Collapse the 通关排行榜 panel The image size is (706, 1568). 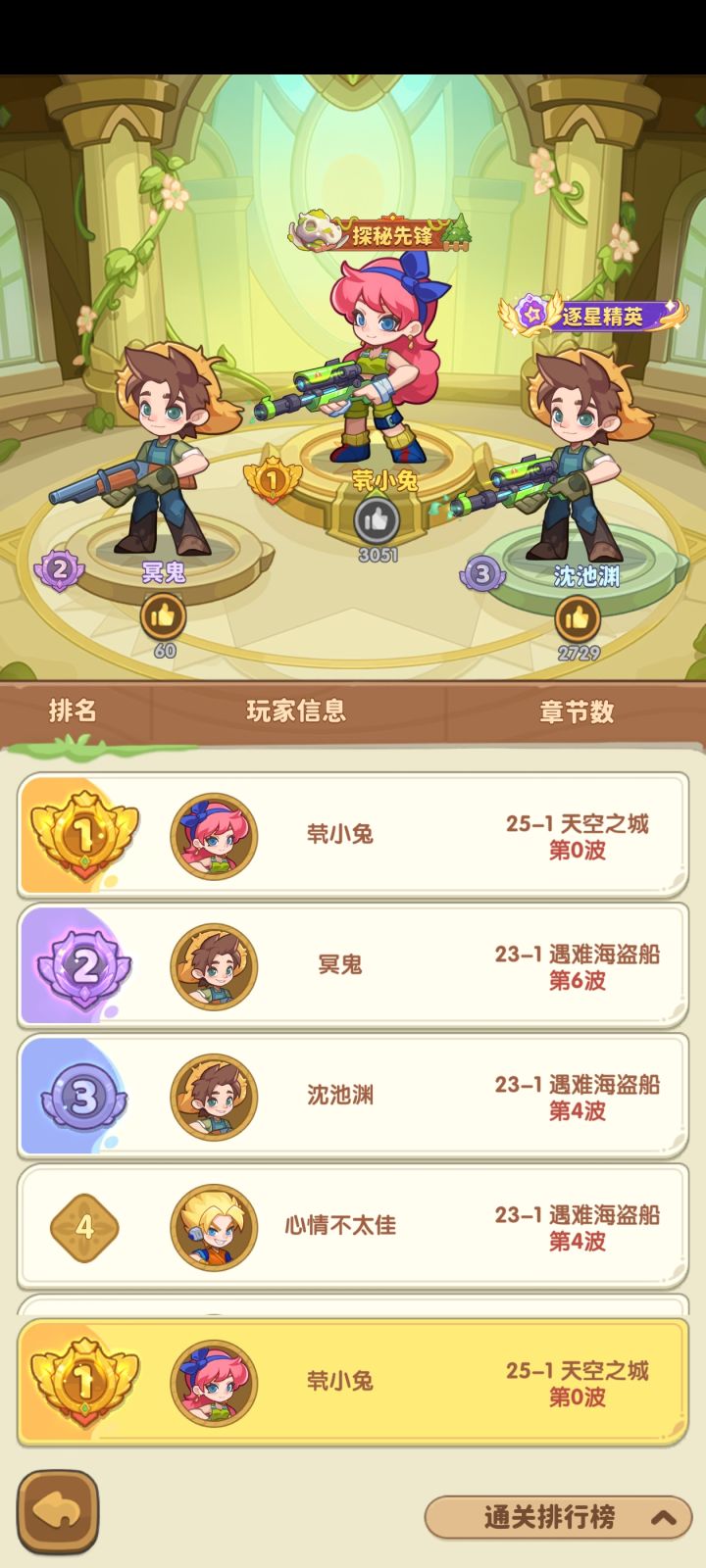coord(555,1515)
